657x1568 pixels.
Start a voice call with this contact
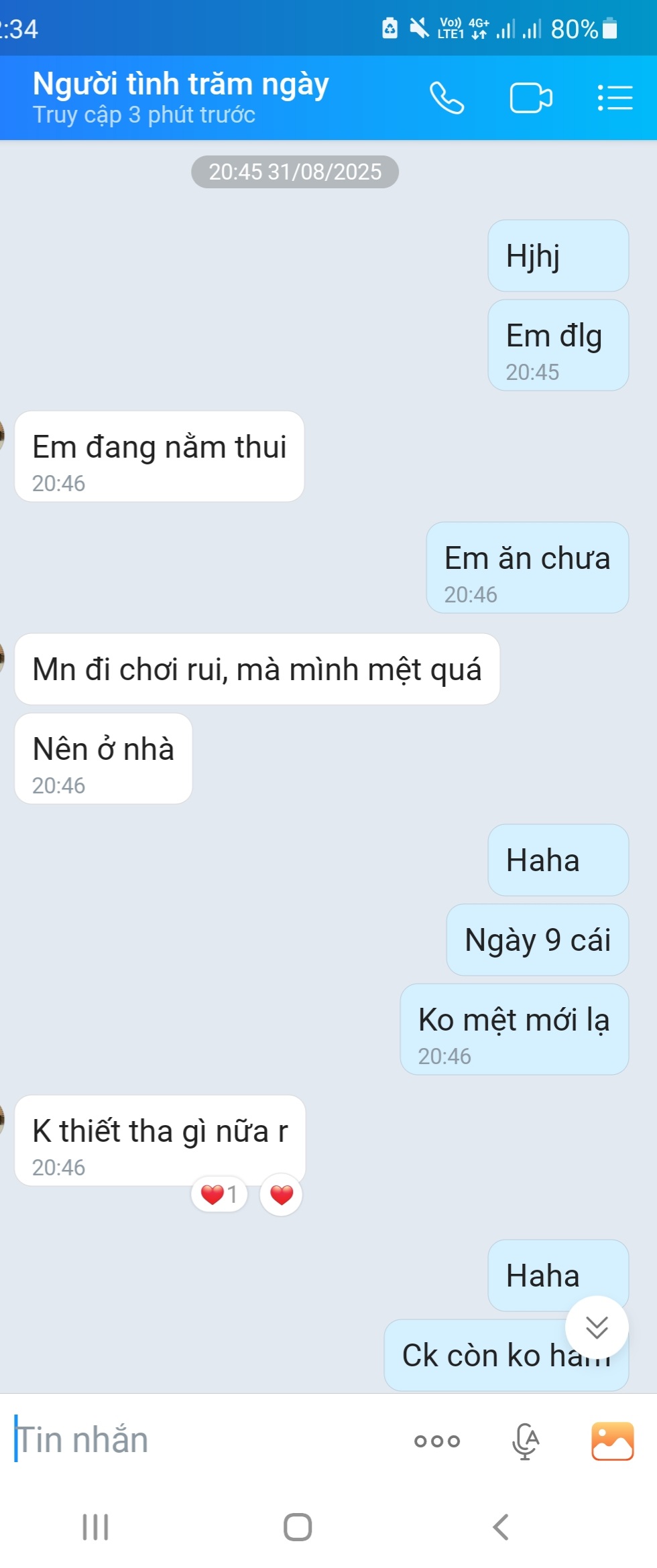(446, 99)
